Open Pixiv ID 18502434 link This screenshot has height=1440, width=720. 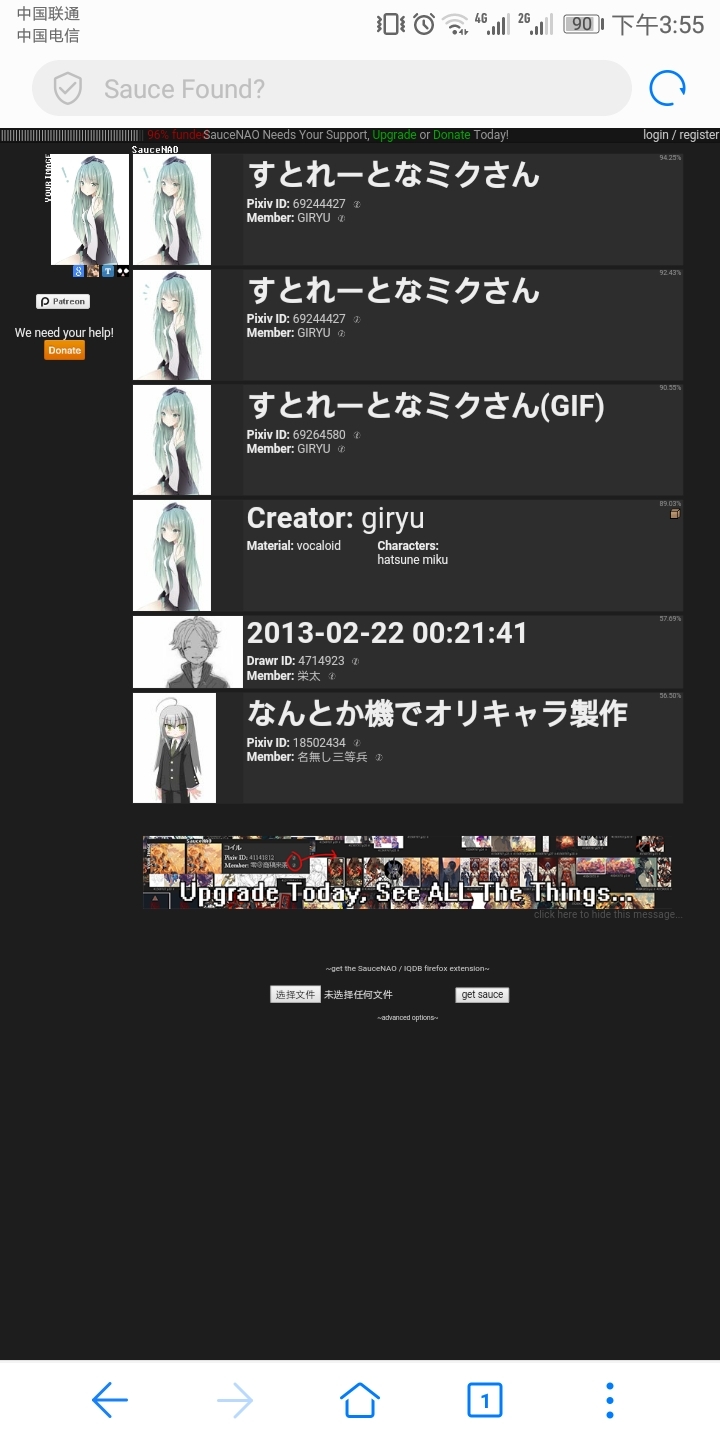(x=319, y=743)
